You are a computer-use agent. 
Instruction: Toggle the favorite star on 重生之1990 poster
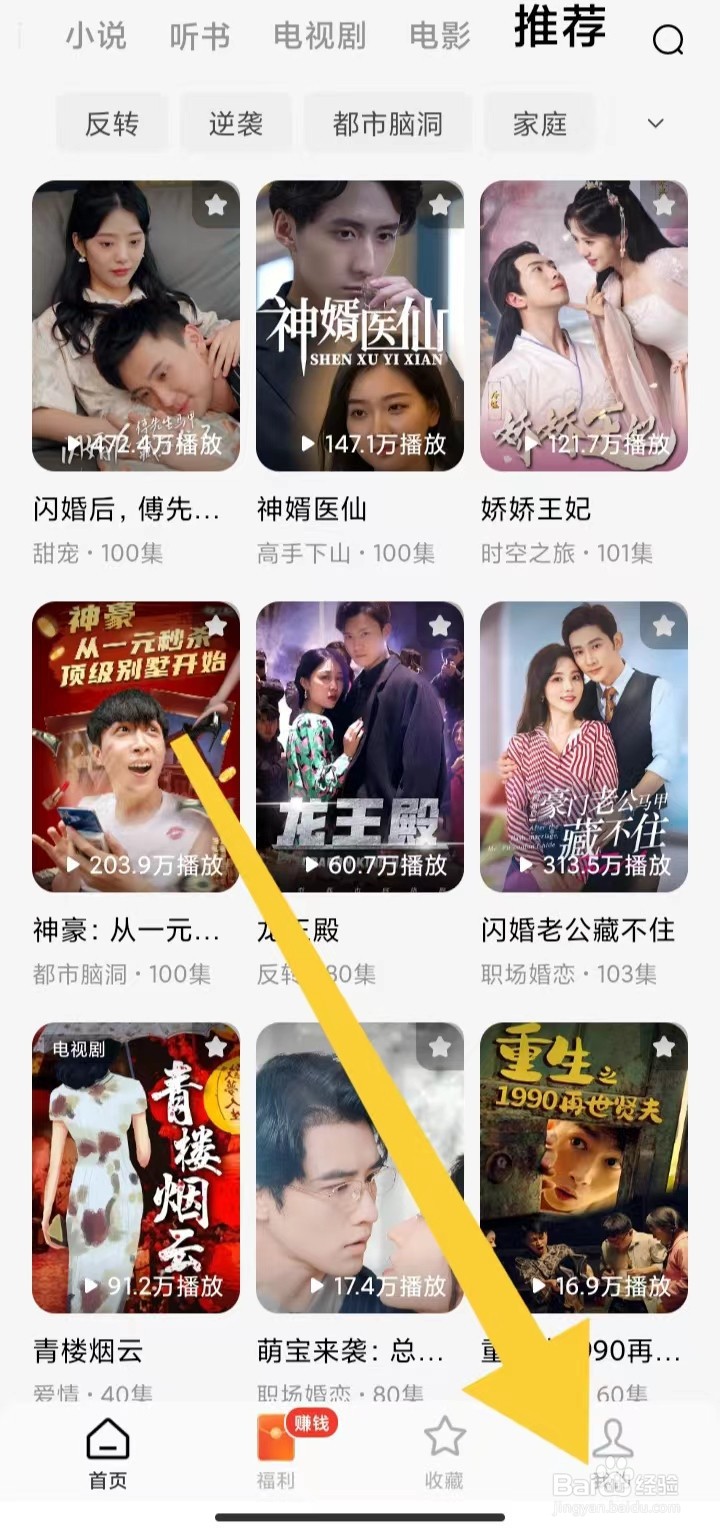point(663,1044)
